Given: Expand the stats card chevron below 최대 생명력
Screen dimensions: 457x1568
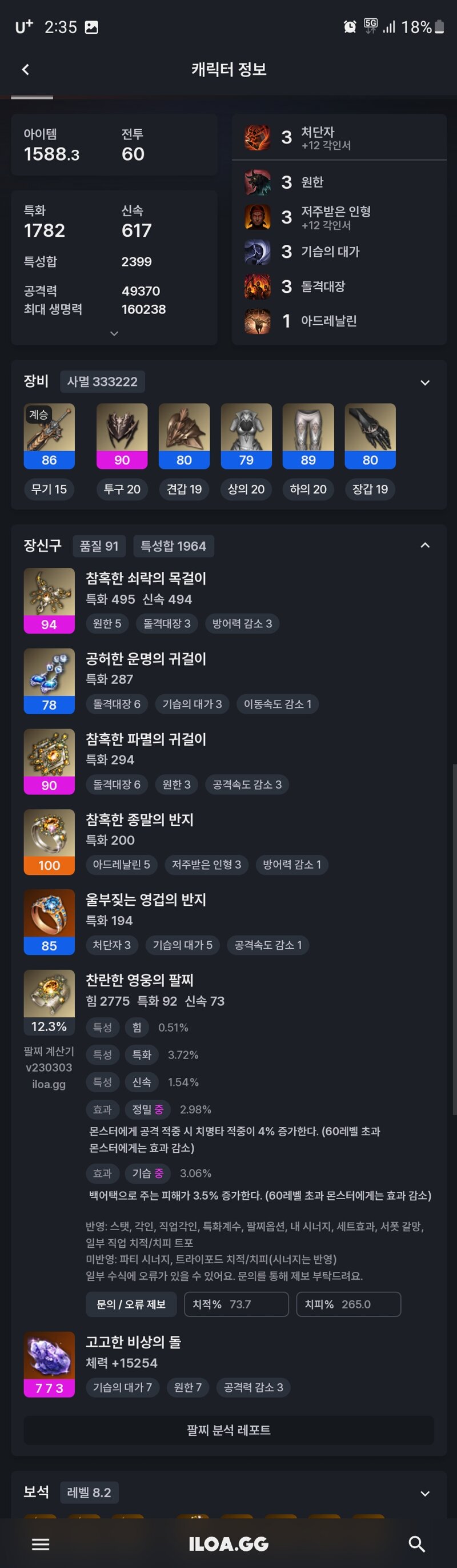Looking at the screenshot, I should point(114,333).
